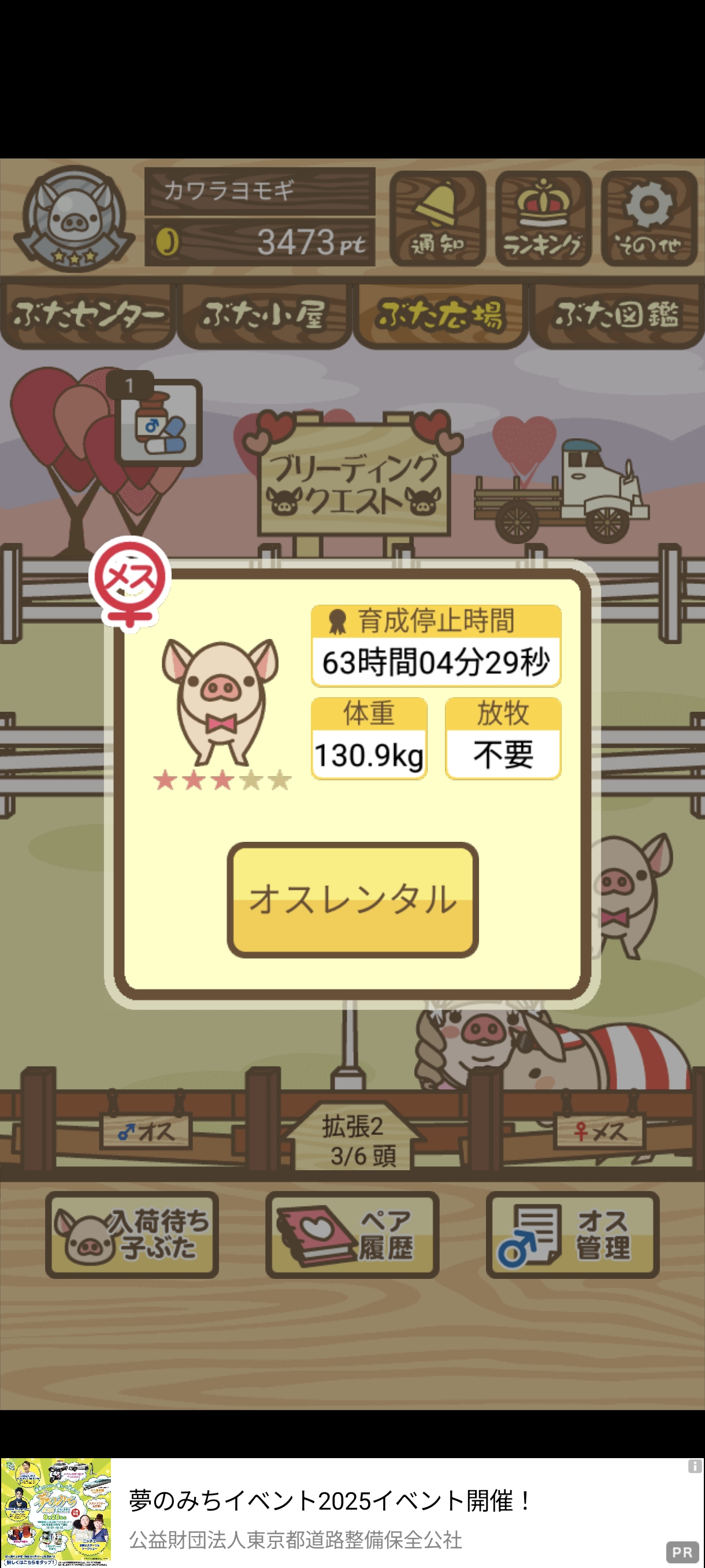Screen dimensions: 705x1568
Task: Open その他 settings gear
Action: pyautogui.click(x=648, y=219)
